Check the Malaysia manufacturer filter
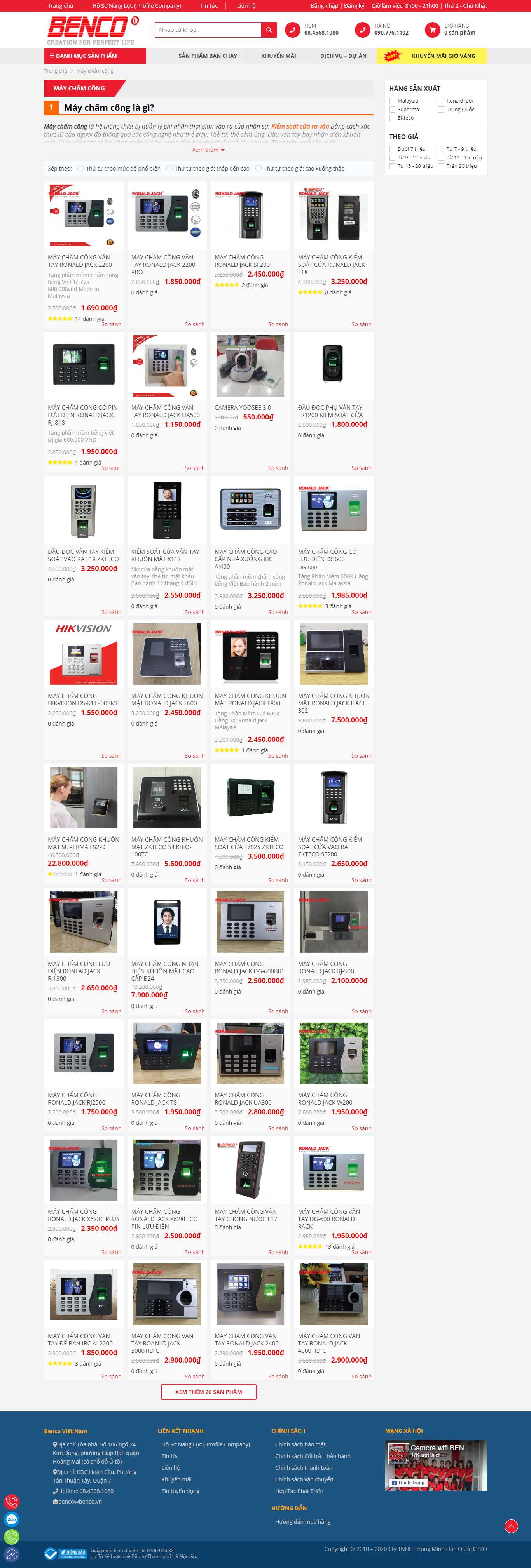Viewport: 531px width, 1568px height. 393,101
